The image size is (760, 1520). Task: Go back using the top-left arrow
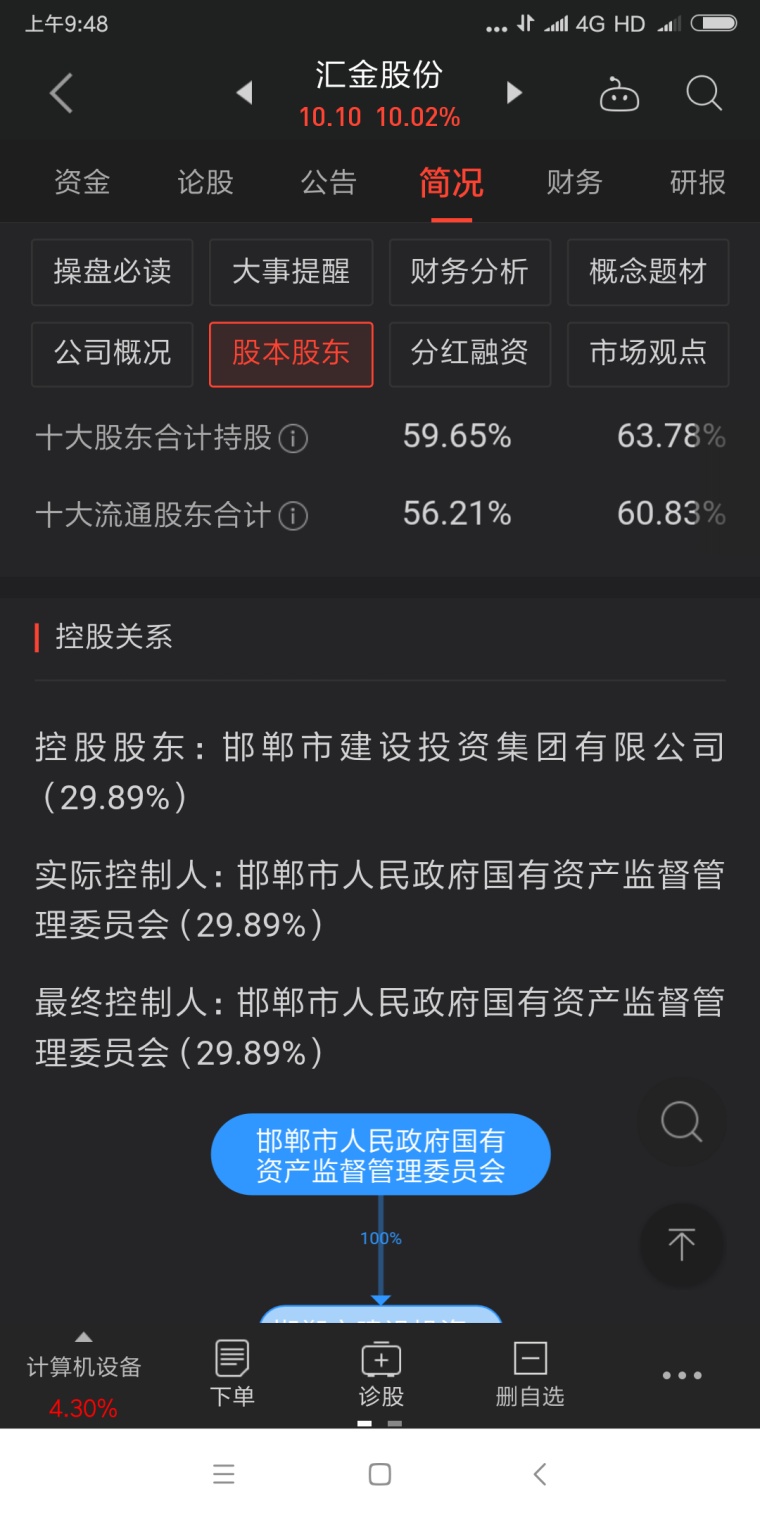[x=62, y=94]
